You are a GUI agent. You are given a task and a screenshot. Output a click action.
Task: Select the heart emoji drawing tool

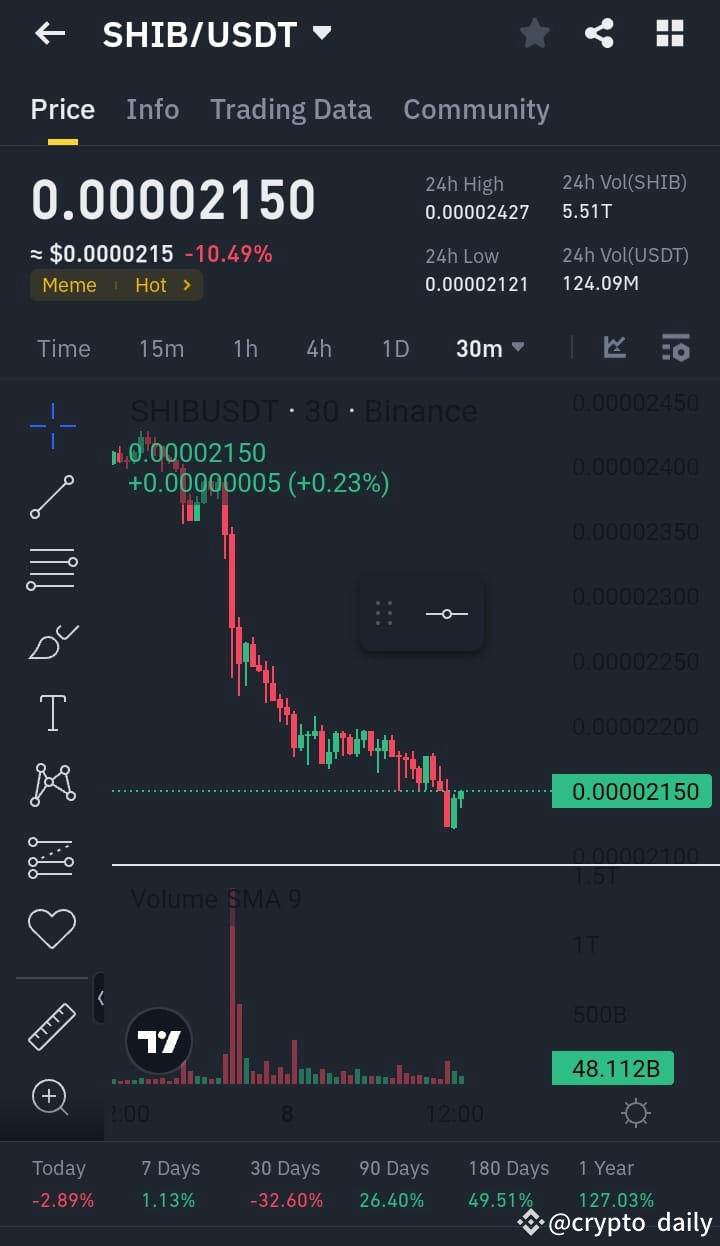tap(51, 928)
